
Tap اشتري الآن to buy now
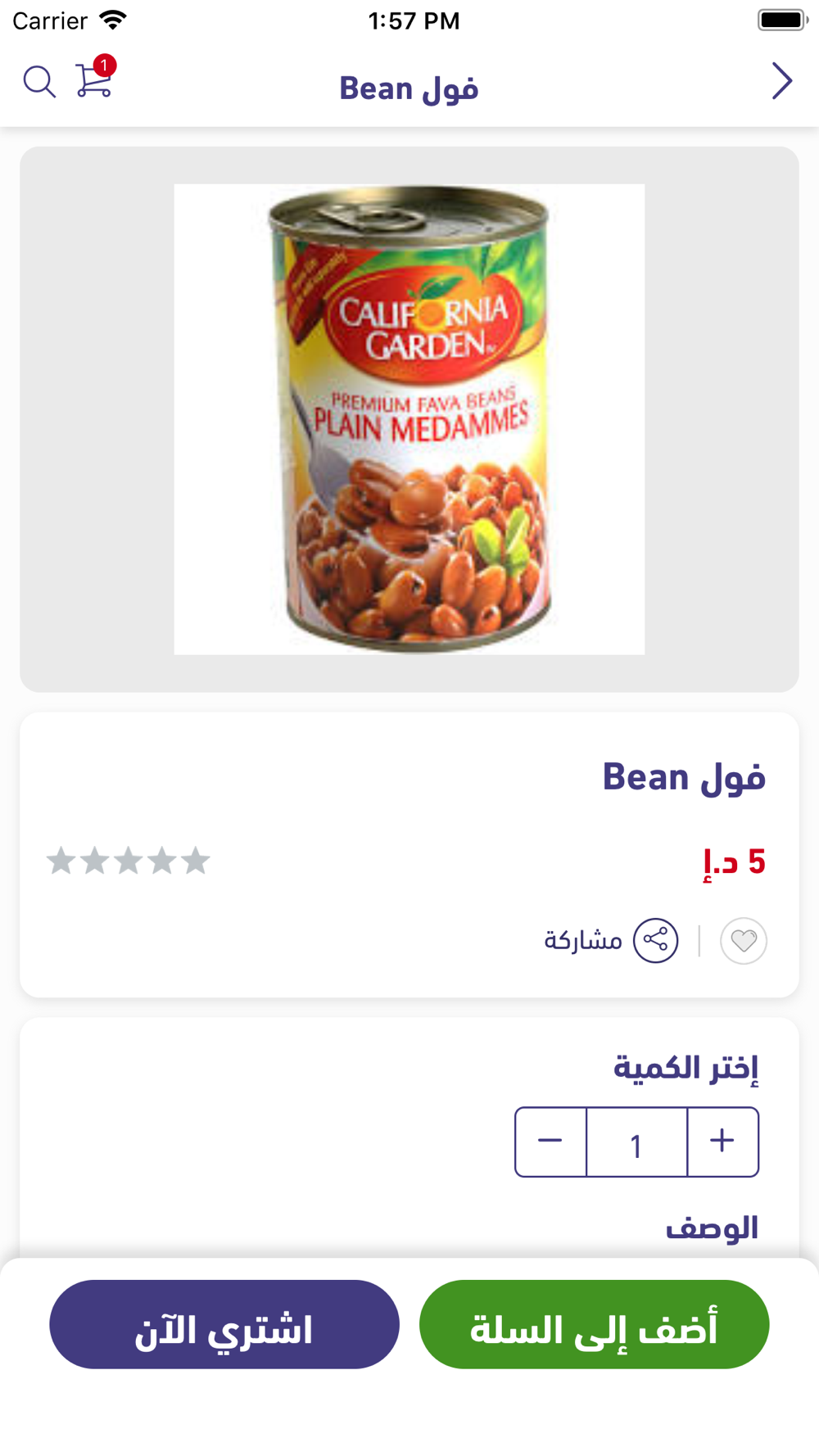coord(224,1324)
